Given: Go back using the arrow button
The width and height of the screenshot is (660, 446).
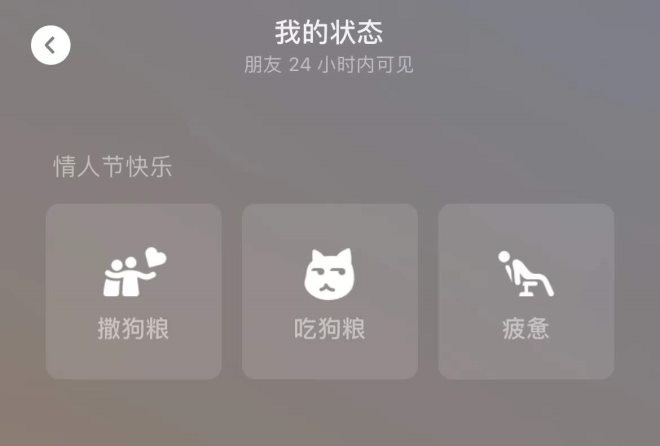Looking at the screenshot, I should [51, 45].
